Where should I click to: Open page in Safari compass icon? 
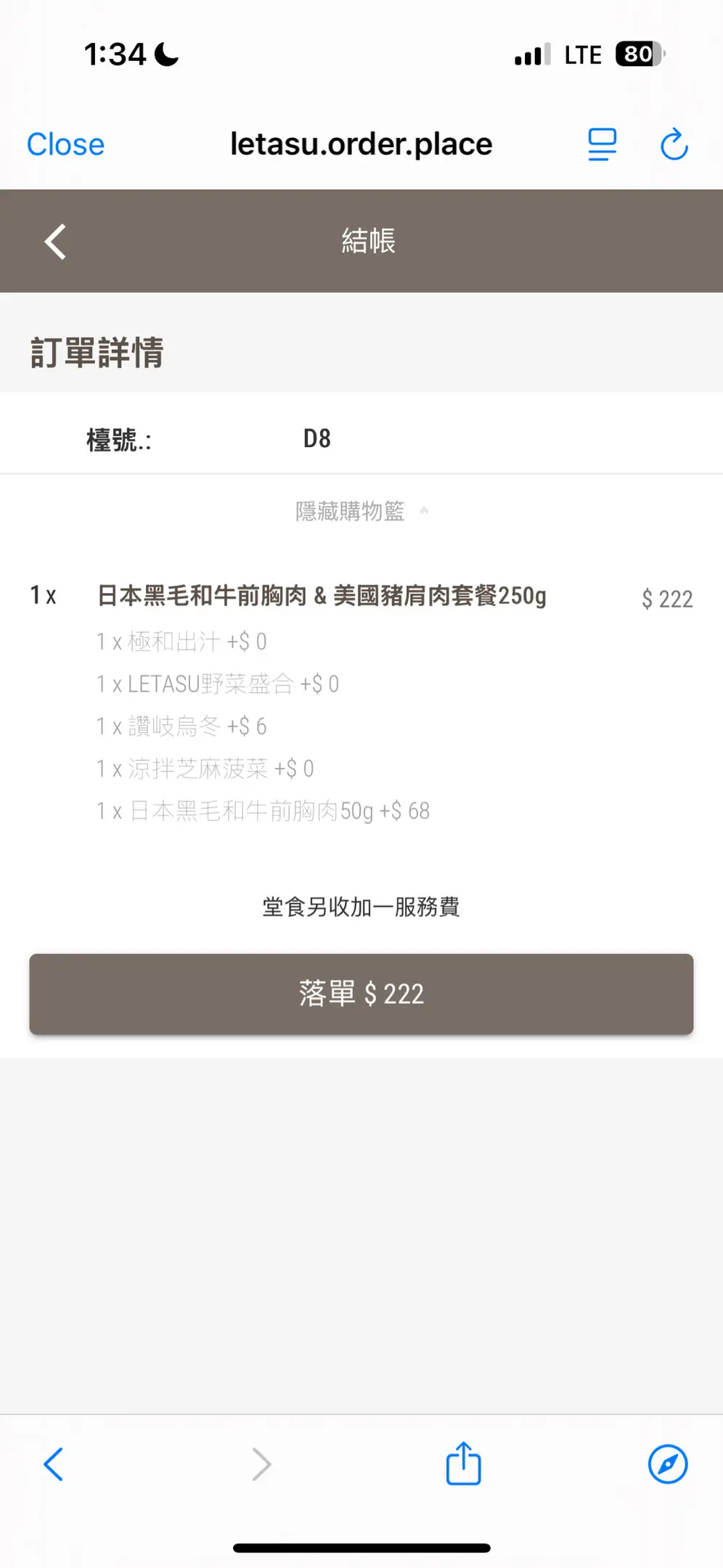point(667,1464)
